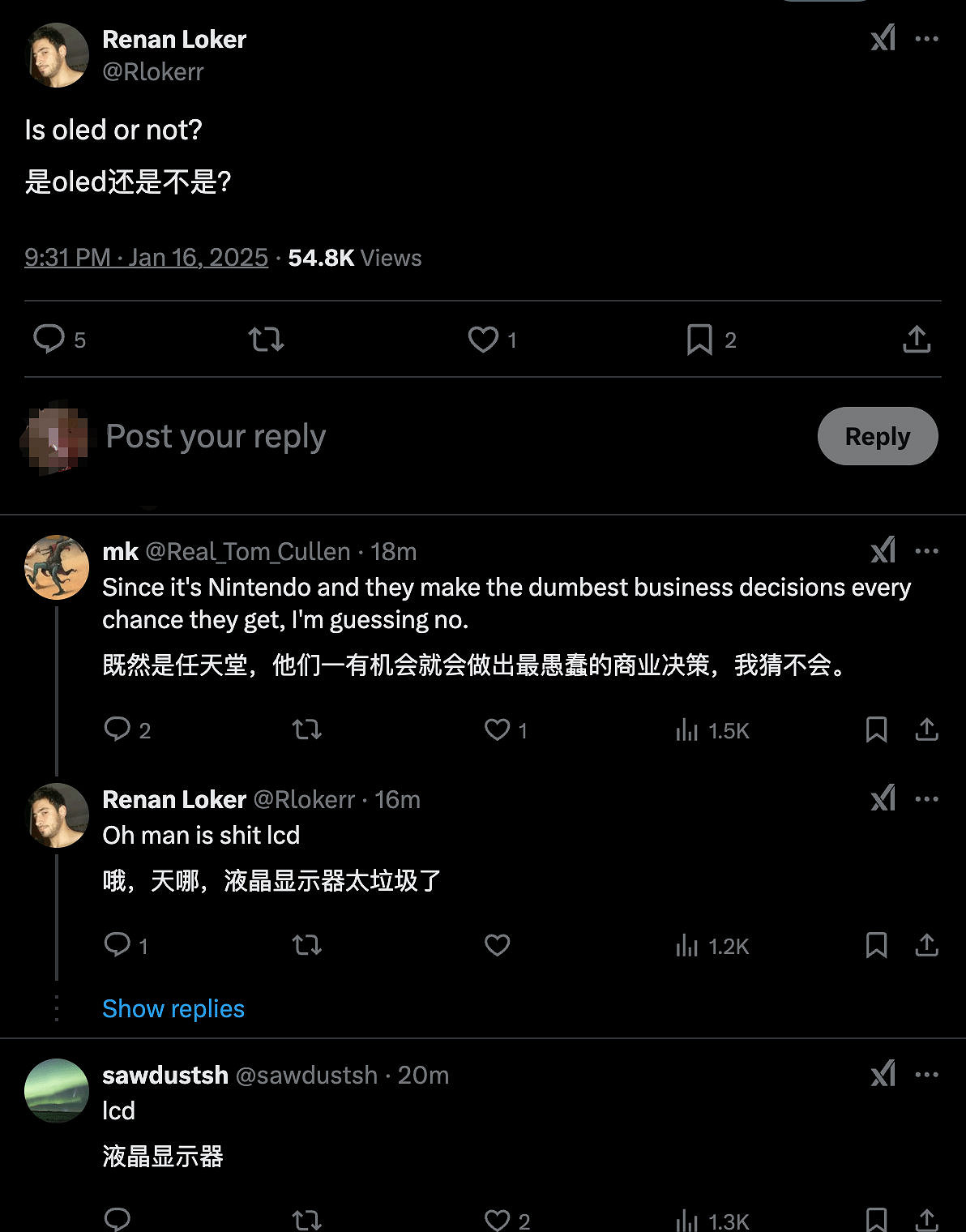
Task: Click the Reply button
Action: (878, 436)
